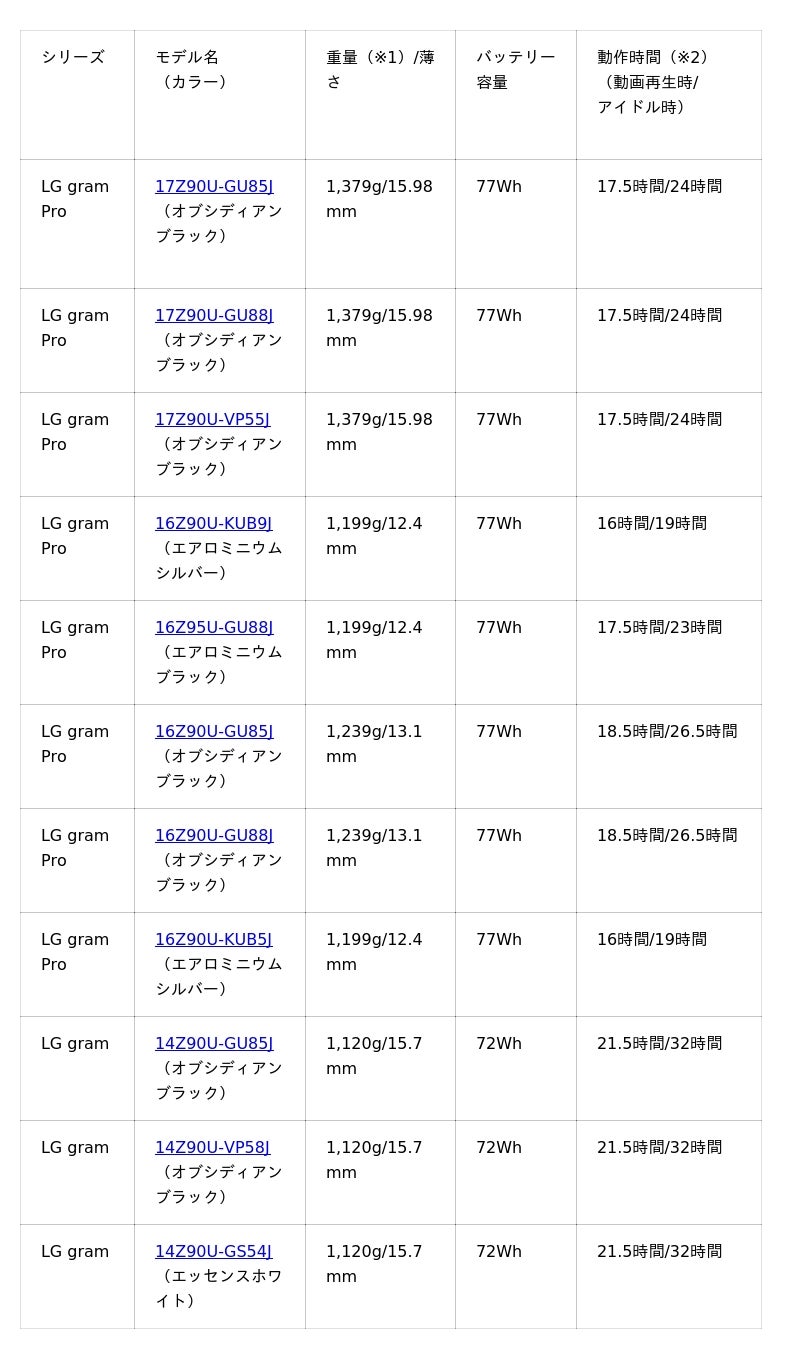Select the 16Z90U-GU88J model link
The width and height of the screenshot is (800, 1359).
point(213,836)
